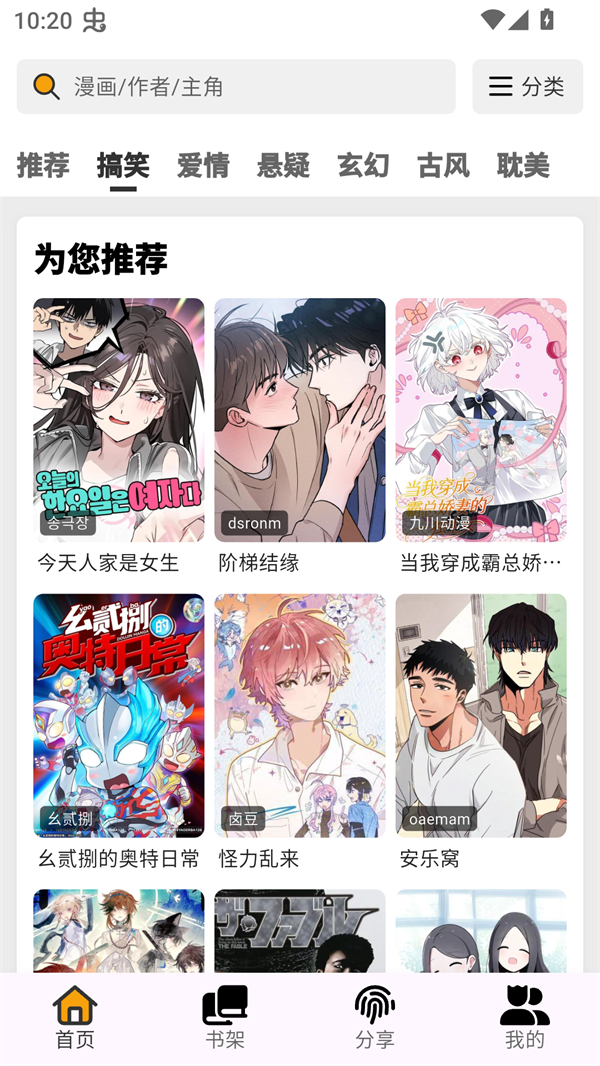Tap the 怪力乱来 comic cover
This screenshot has width=600, height=1066.
pyautogui.click(x=299, y=716)
